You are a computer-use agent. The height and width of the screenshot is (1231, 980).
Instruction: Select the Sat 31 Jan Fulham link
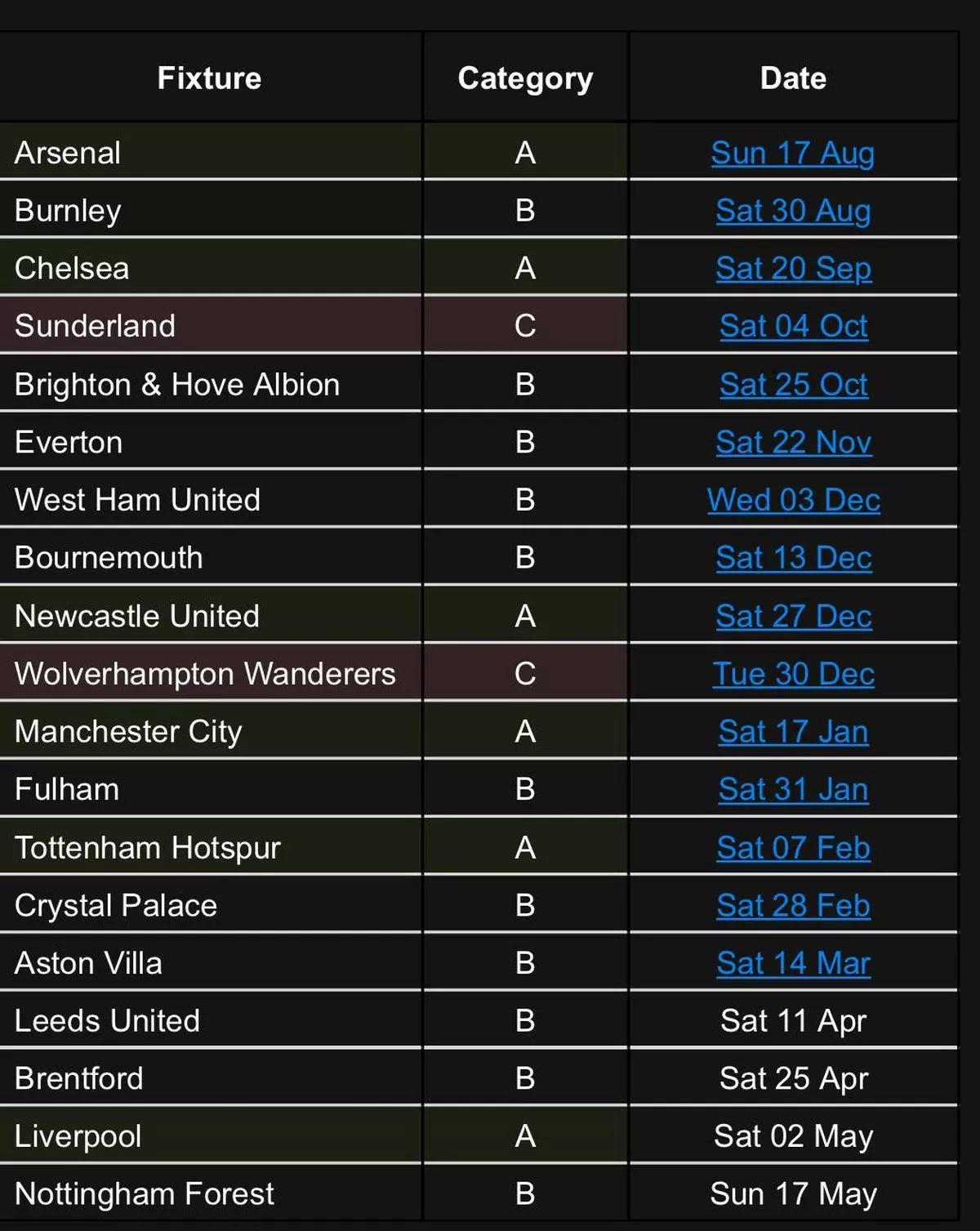(x=792, y=789)
